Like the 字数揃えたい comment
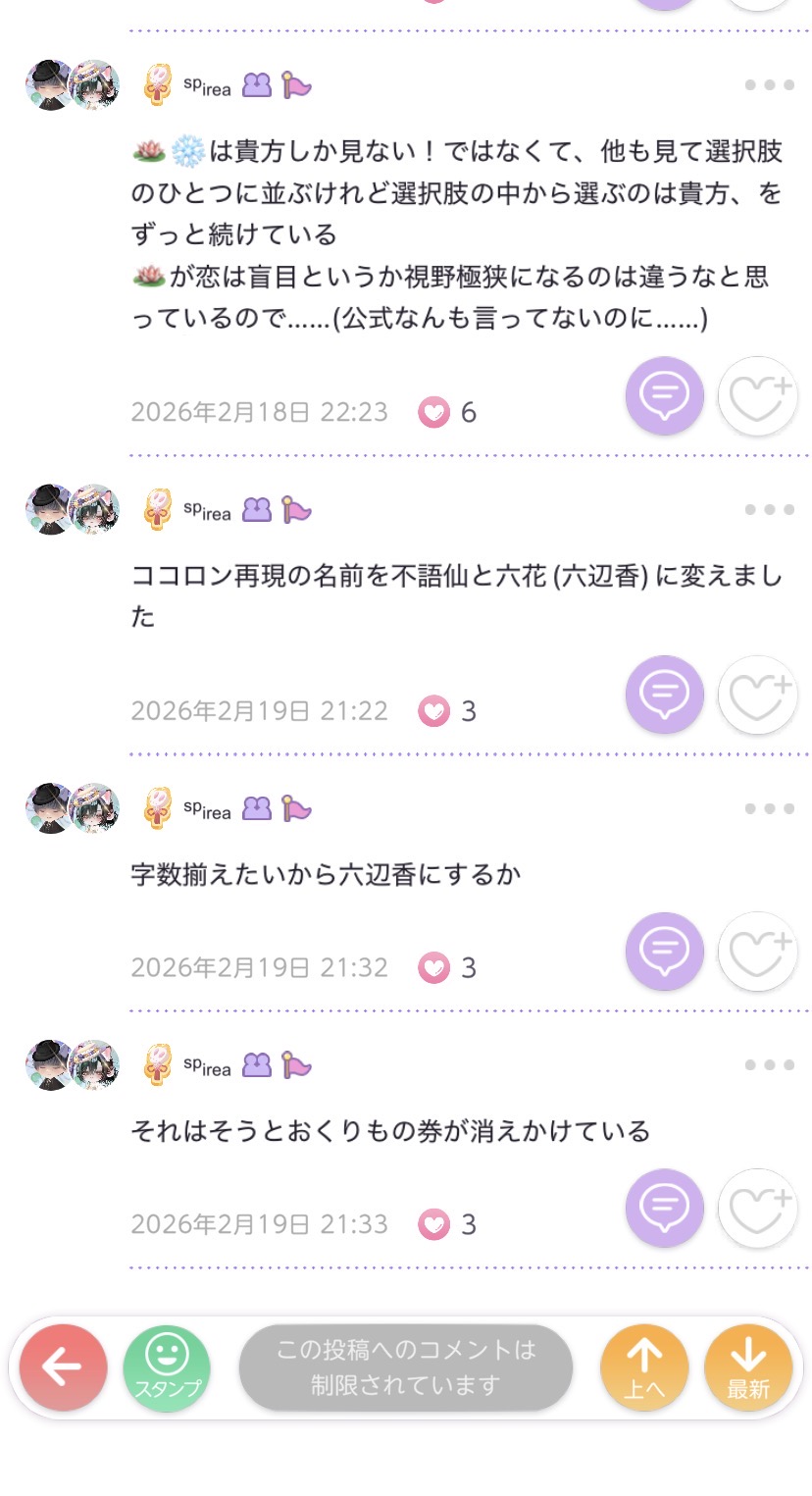This screenshot has width=812, height=1496. point(758,952)
